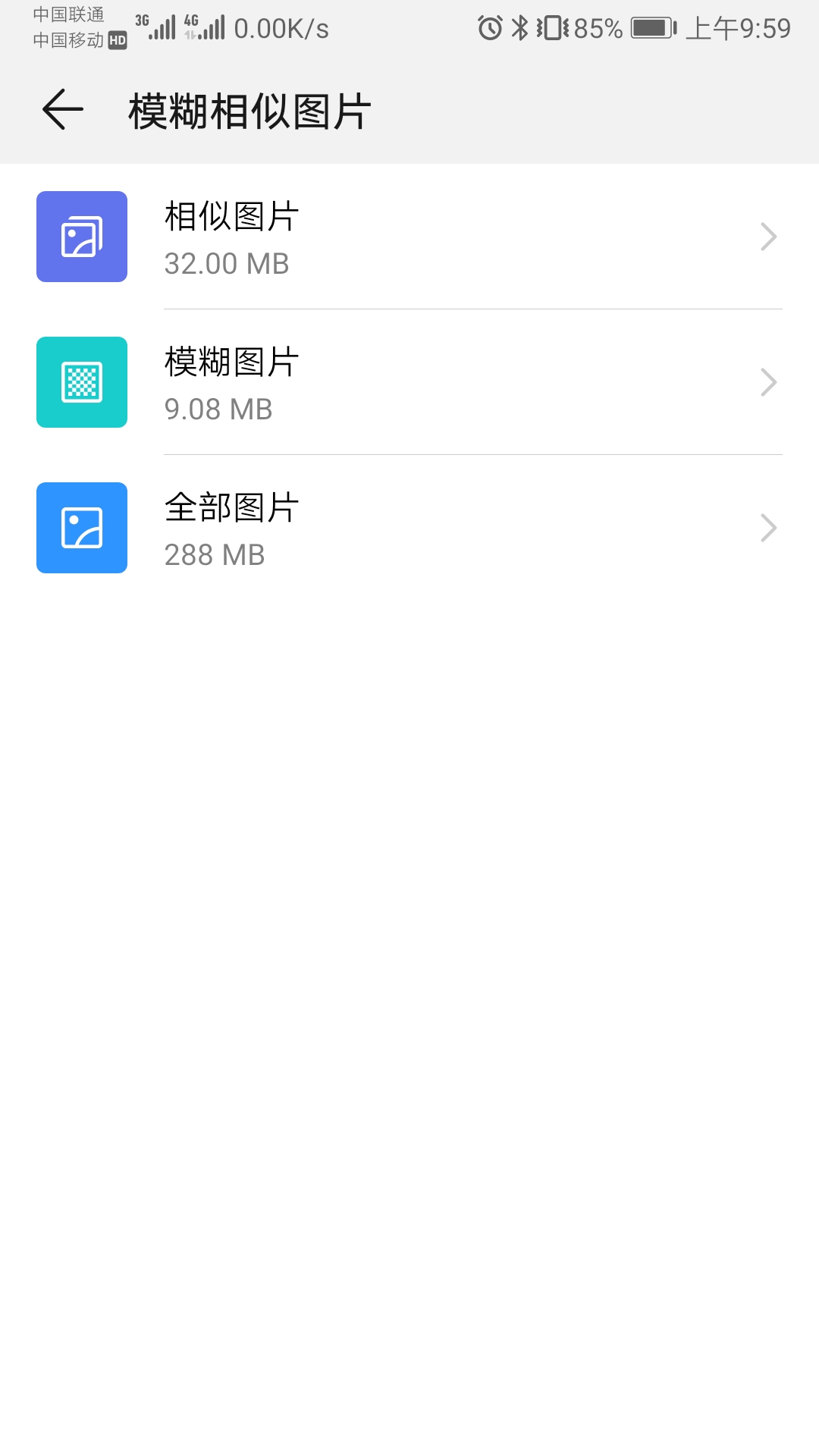Viewport: 819px width, 1456px height.
Task: Tap the teal blurry pictures (模糊图片) icon
Action: point(81,382)
